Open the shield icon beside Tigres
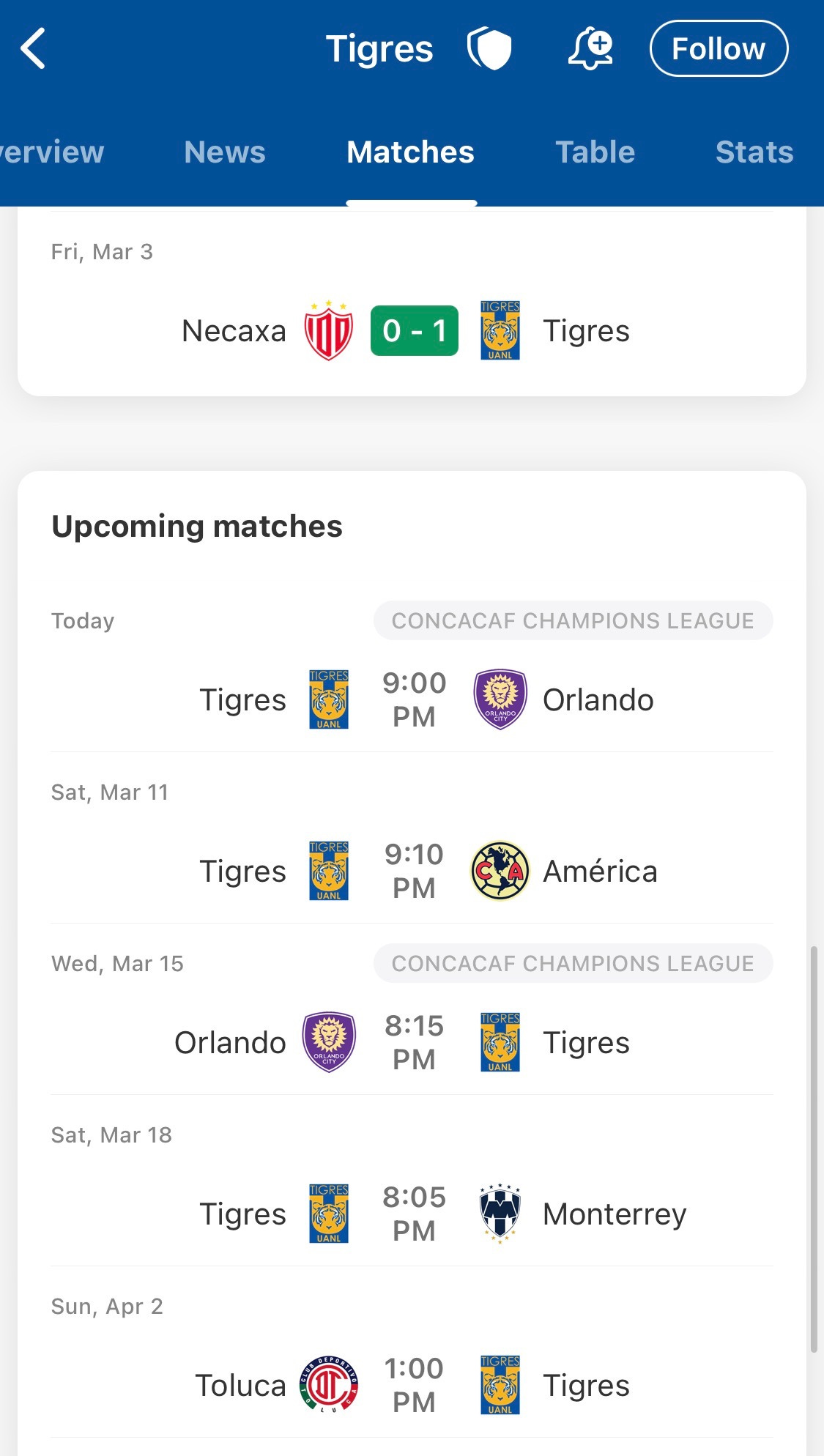Screen dimensions: 824x1456 tap(489, 48)
